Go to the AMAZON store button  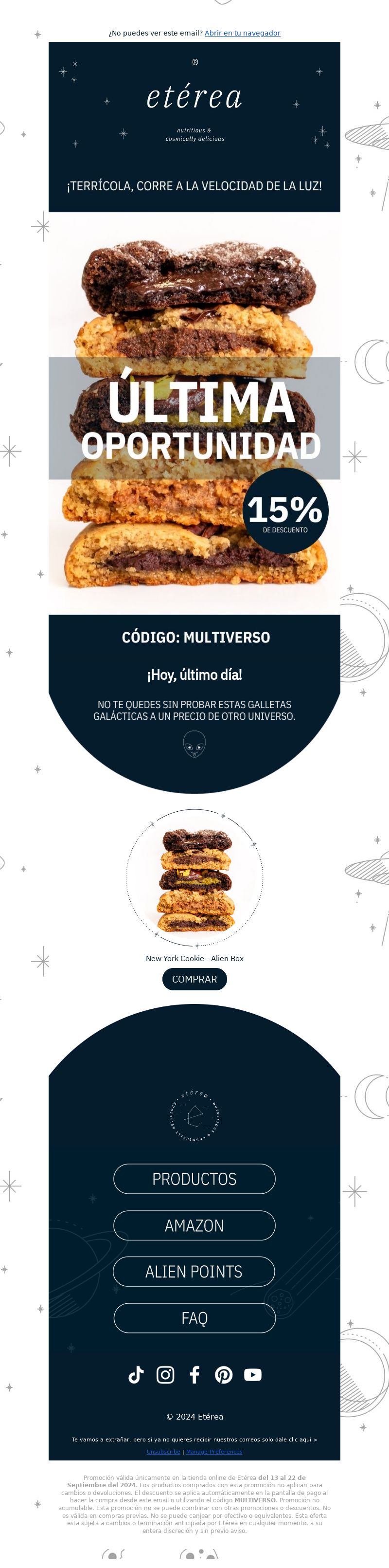(194, 1225)
